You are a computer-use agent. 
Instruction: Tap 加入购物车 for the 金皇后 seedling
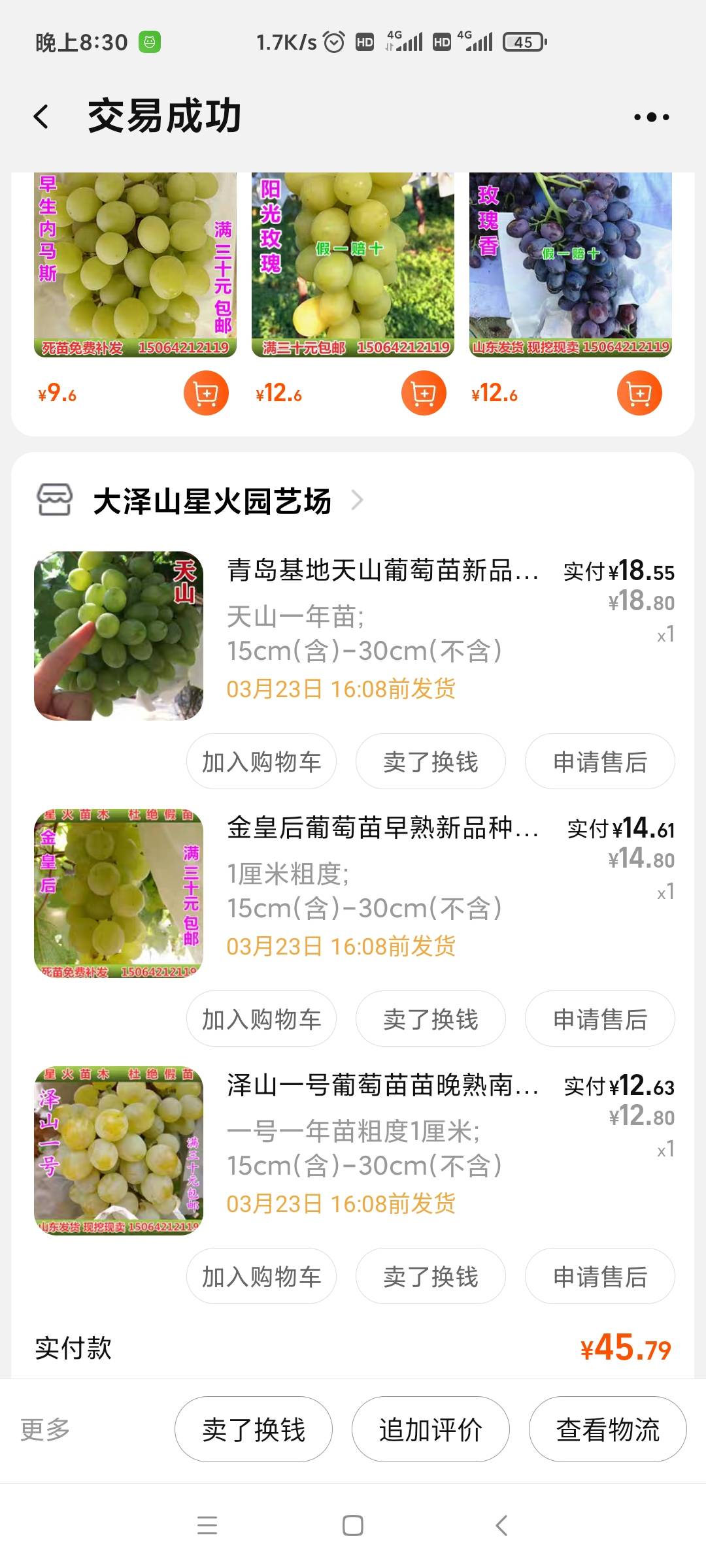coord(261,1019)
